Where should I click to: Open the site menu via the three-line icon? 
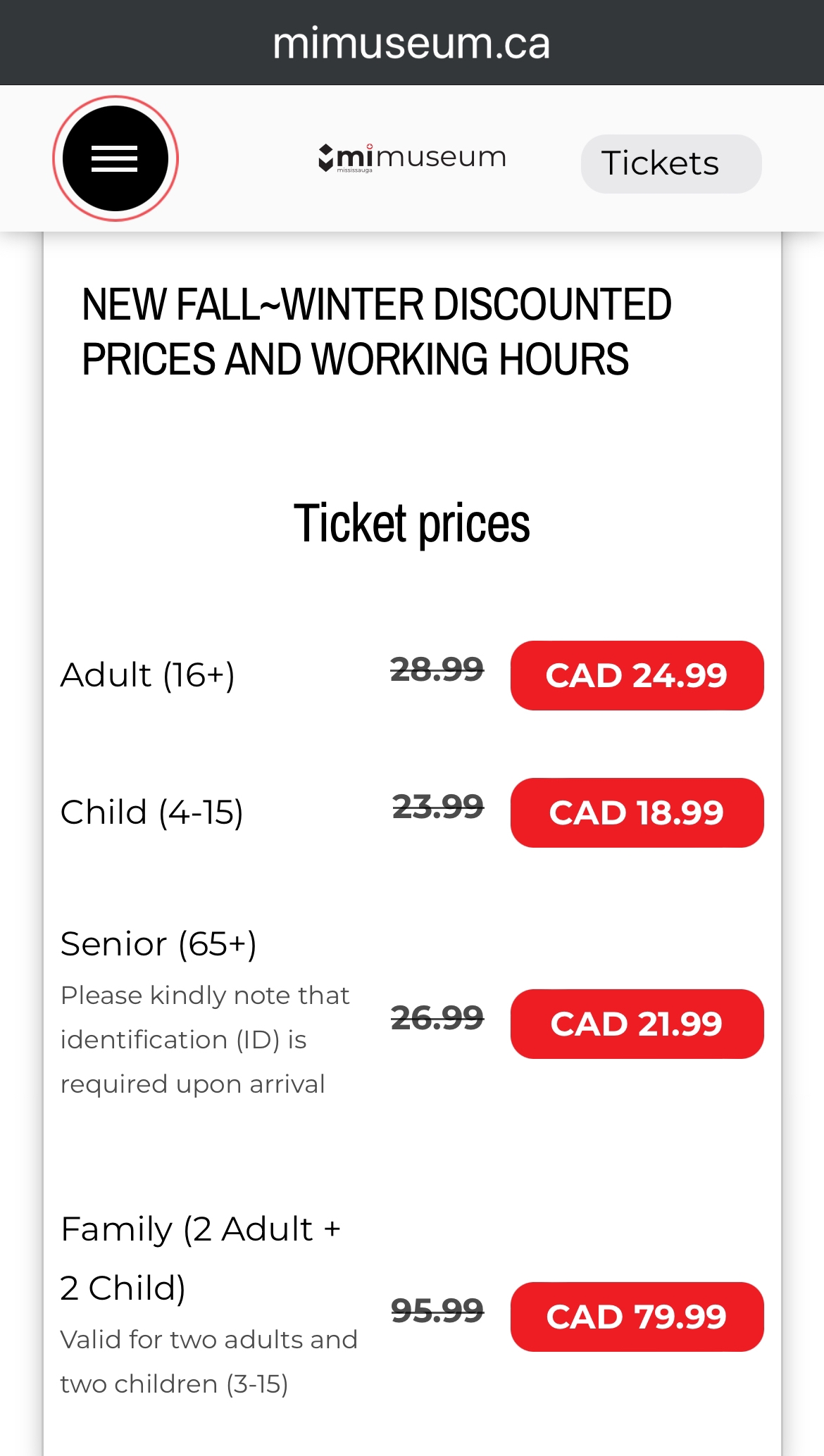(x=114, y=158)
